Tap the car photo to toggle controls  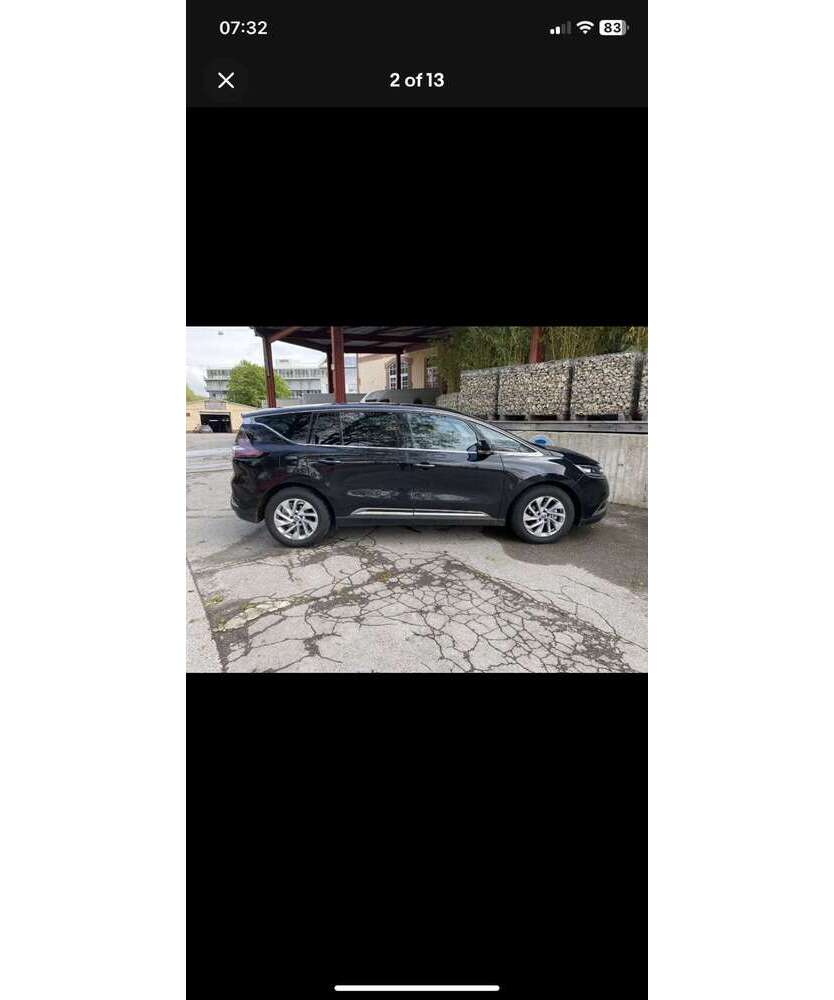tap(416, 500)
